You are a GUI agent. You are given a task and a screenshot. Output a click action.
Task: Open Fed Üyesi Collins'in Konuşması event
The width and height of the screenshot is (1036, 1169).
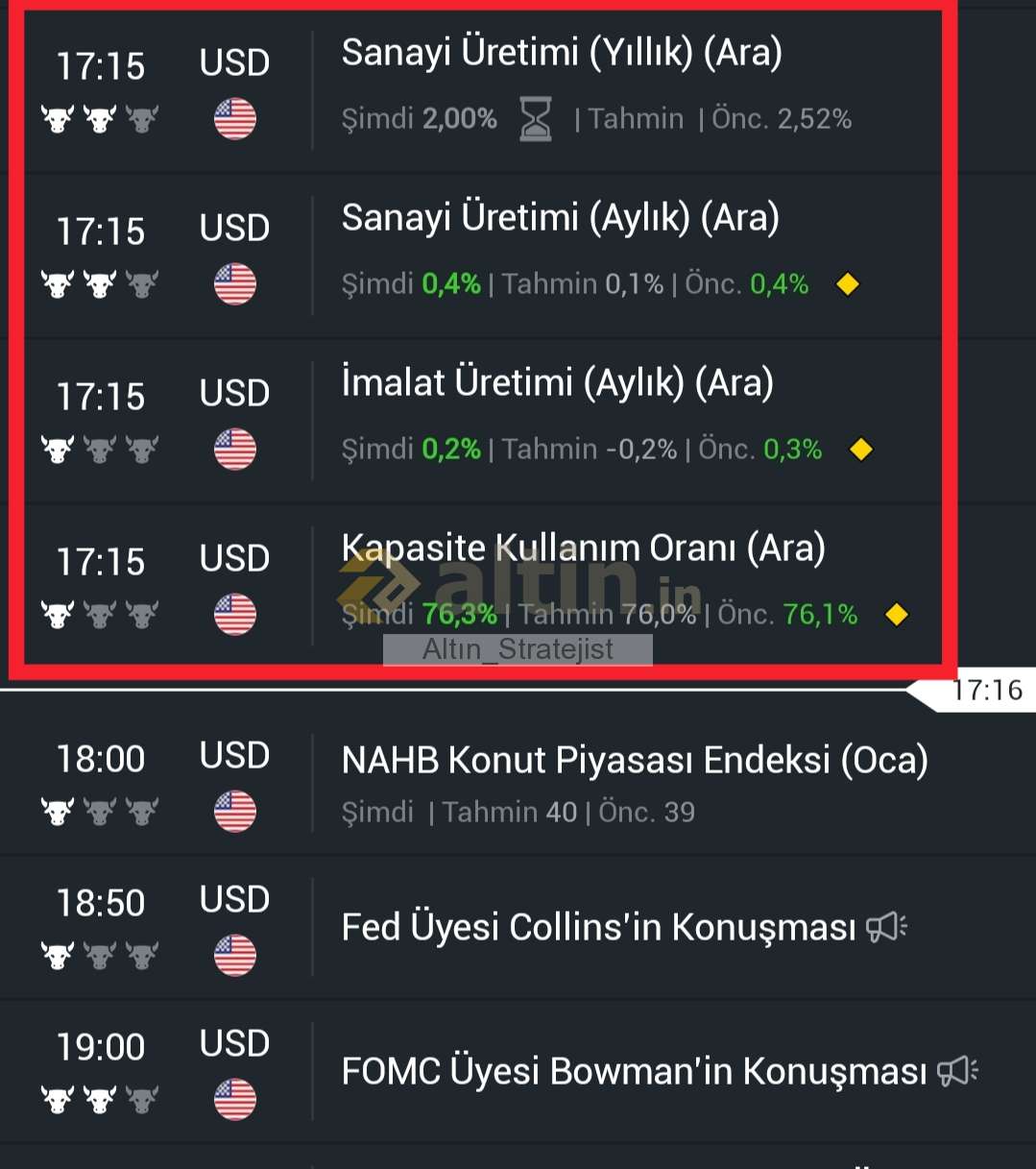(598, 928)
